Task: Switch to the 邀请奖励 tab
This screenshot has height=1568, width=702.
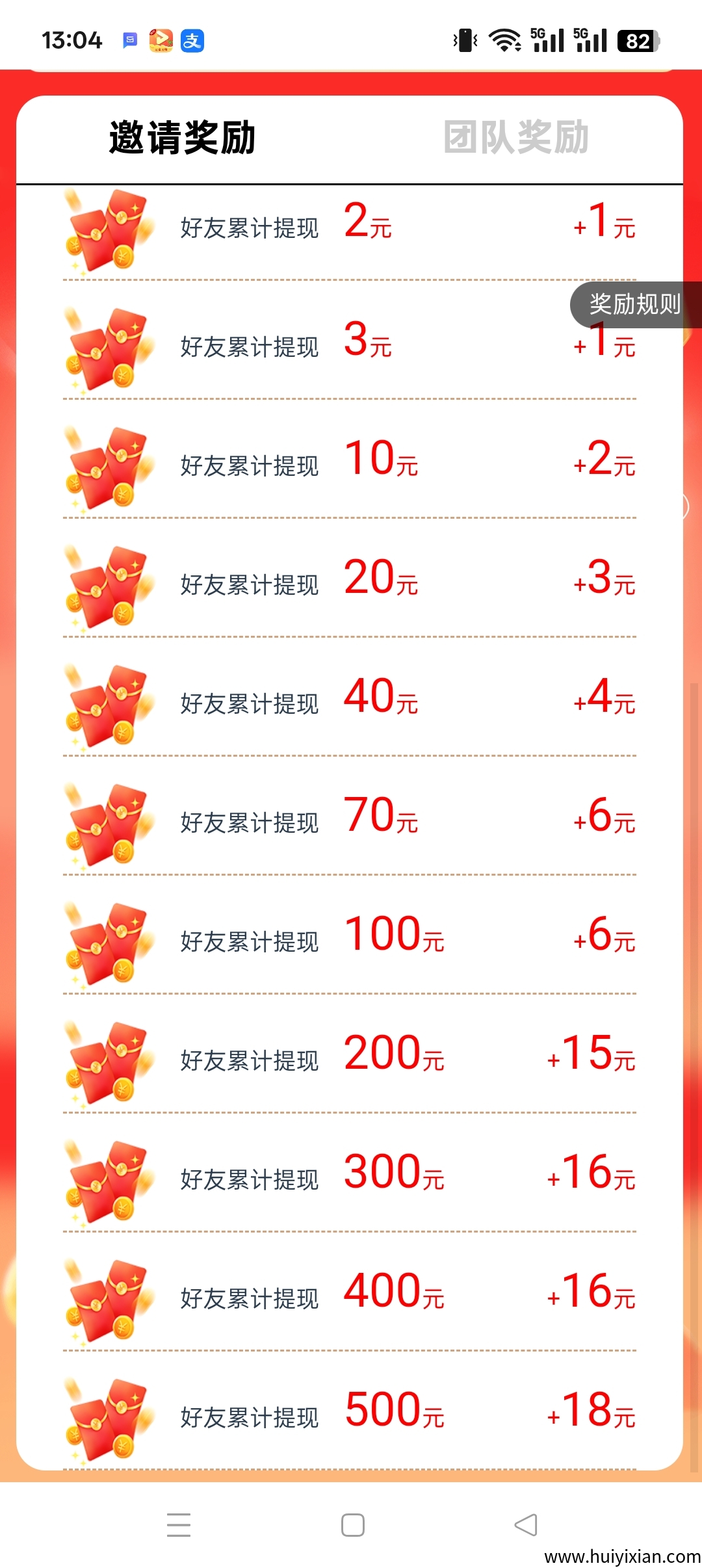Action: tap(183, 138)
